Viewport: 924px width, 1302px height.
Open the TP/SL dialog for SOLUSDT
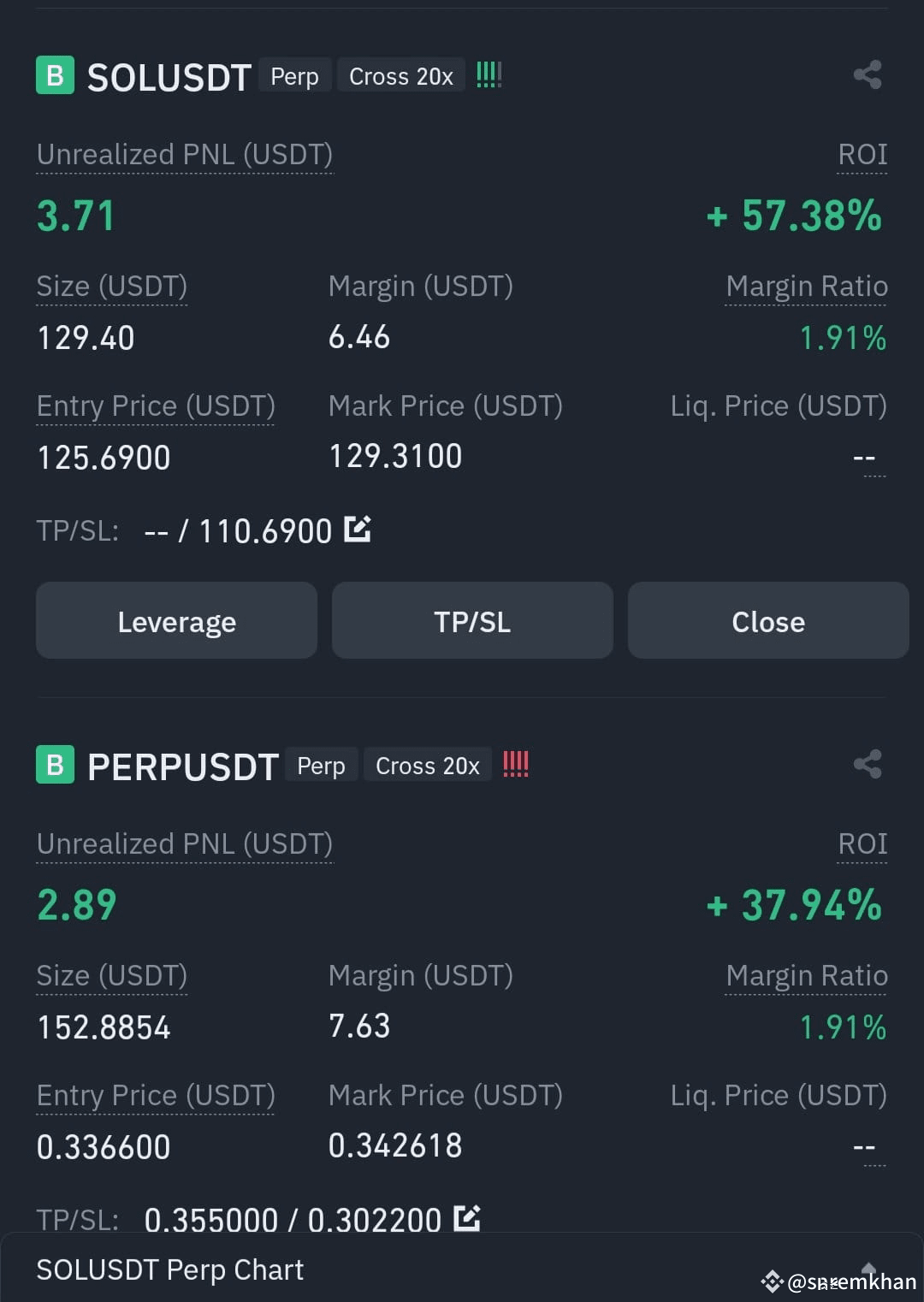pyautogui.click(x=471, y=620)
